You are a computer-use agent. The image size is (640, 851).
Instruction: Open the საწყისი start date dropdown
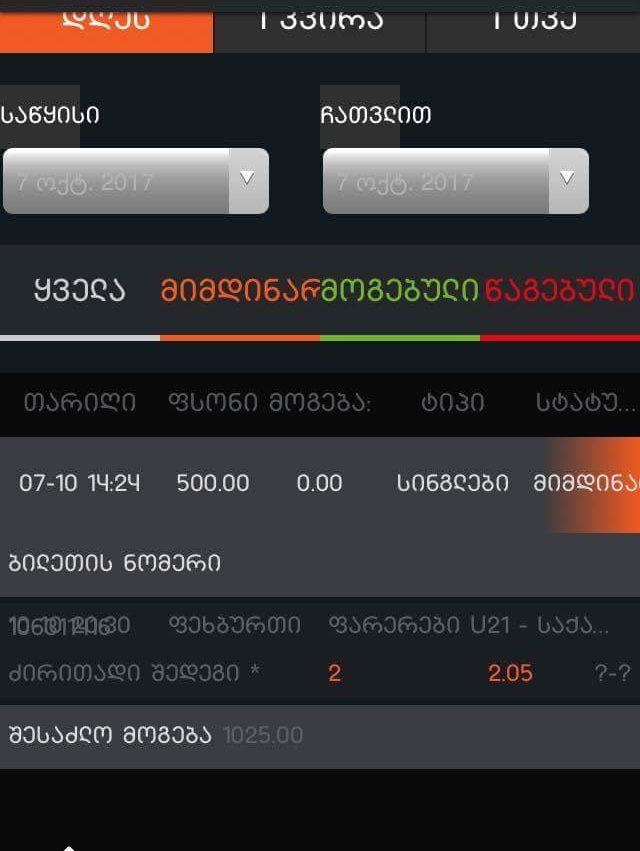(136, 181)
